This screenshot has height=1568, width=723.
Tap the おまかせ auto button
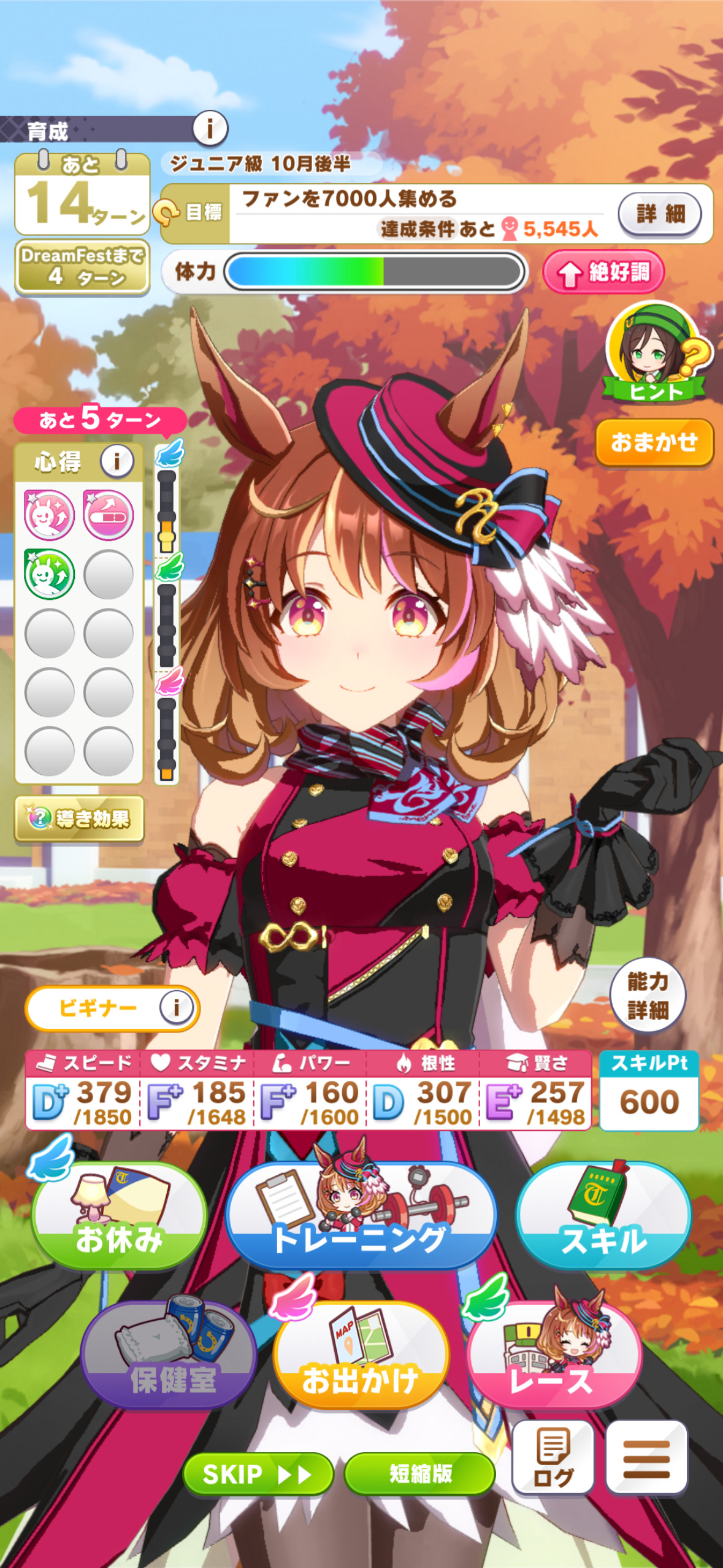point(654,442)
